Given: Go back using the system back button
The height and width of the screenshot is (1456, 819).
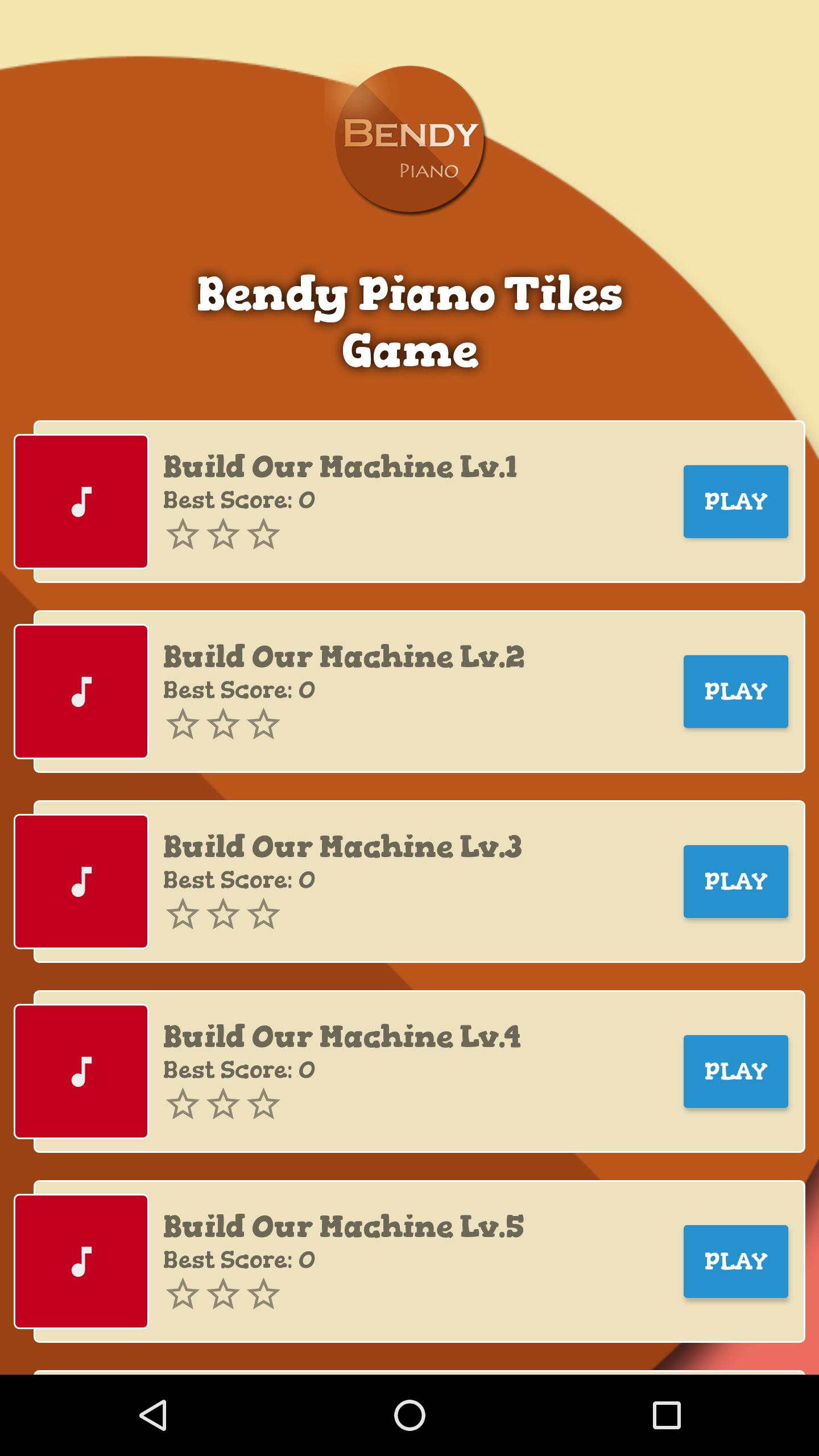Looking at the screenshot, I should (153, 1415).
